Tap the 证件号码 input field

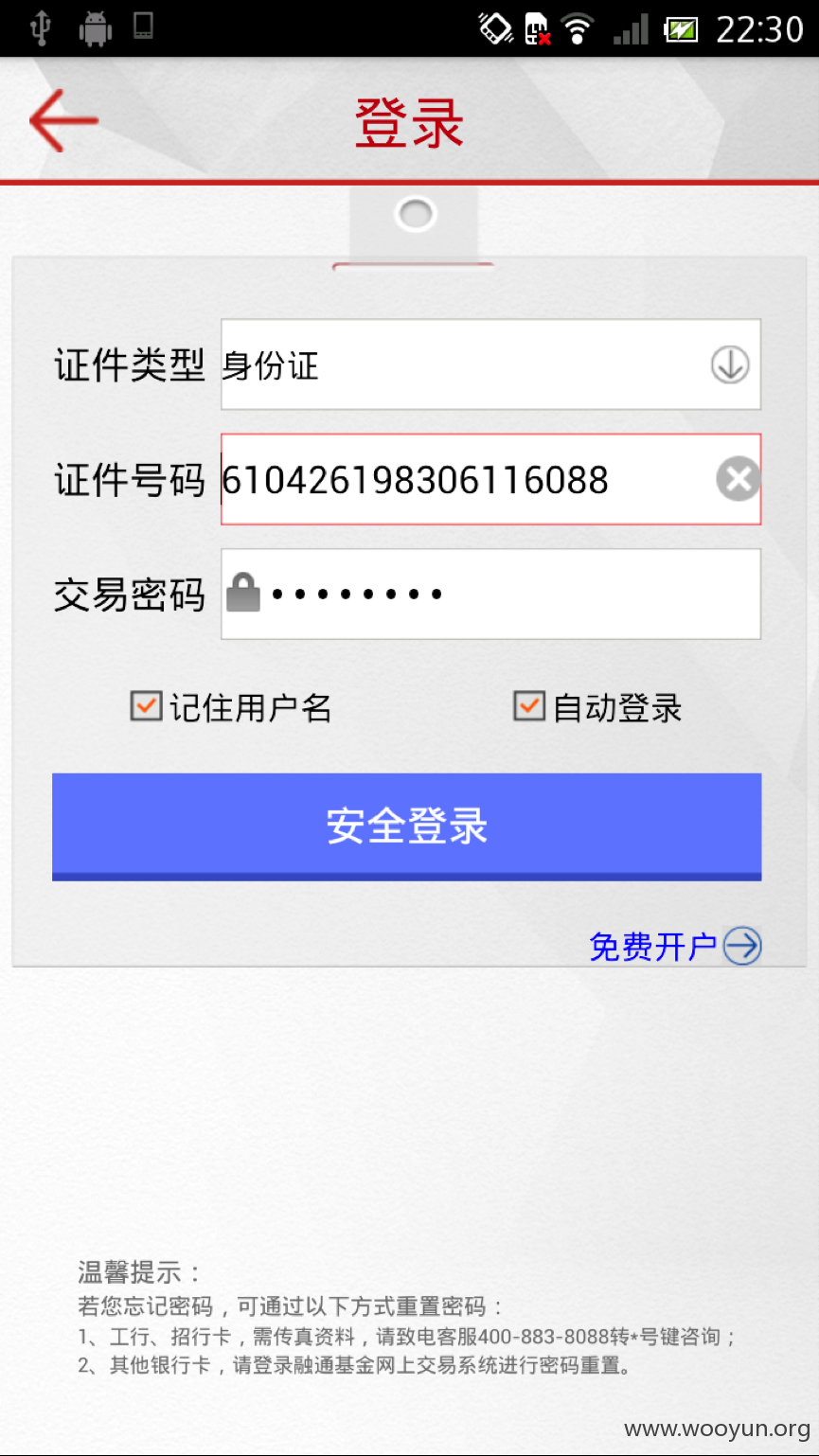[490, 479]
